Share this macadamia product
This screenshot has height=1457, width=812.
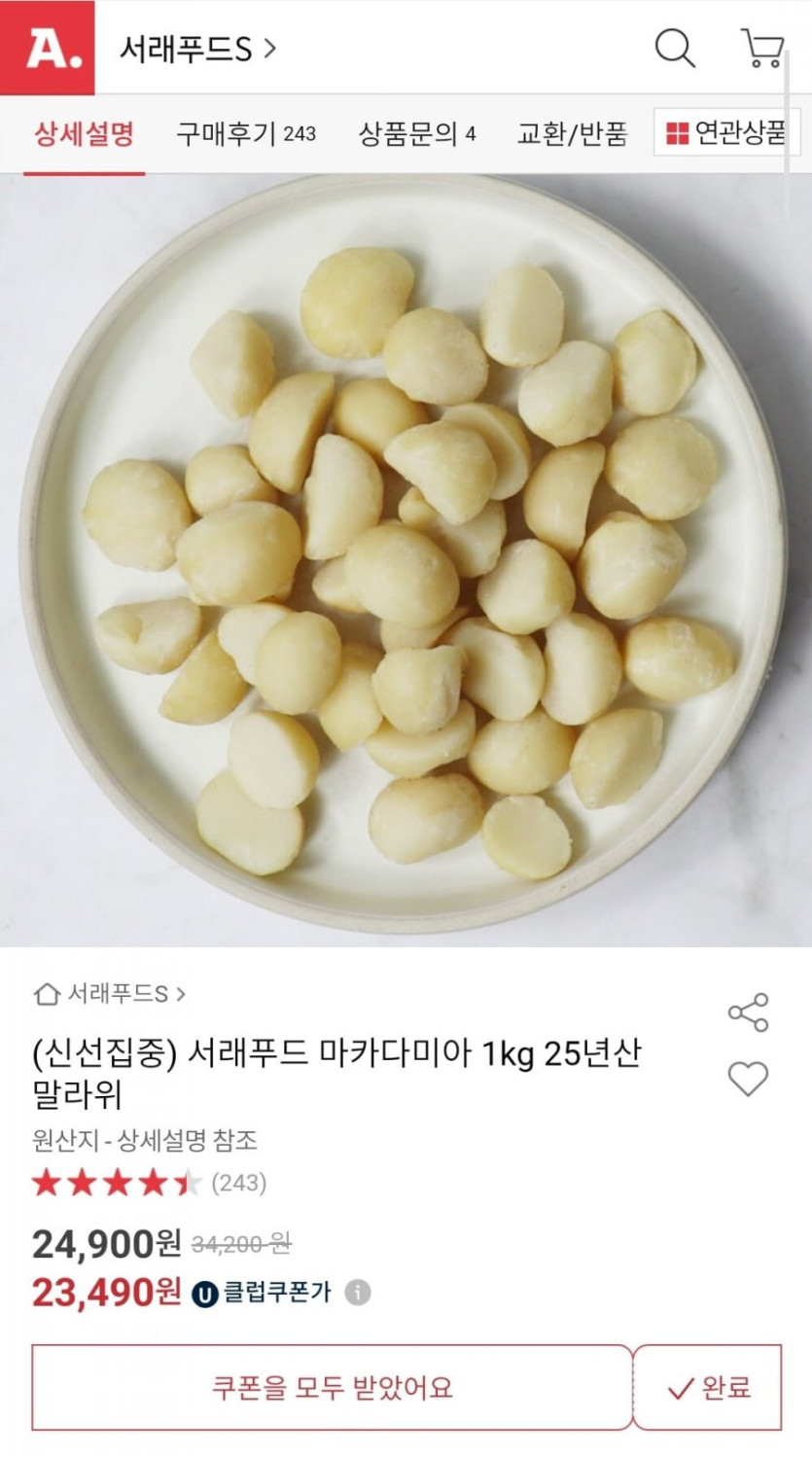(x=748, y=1013)
